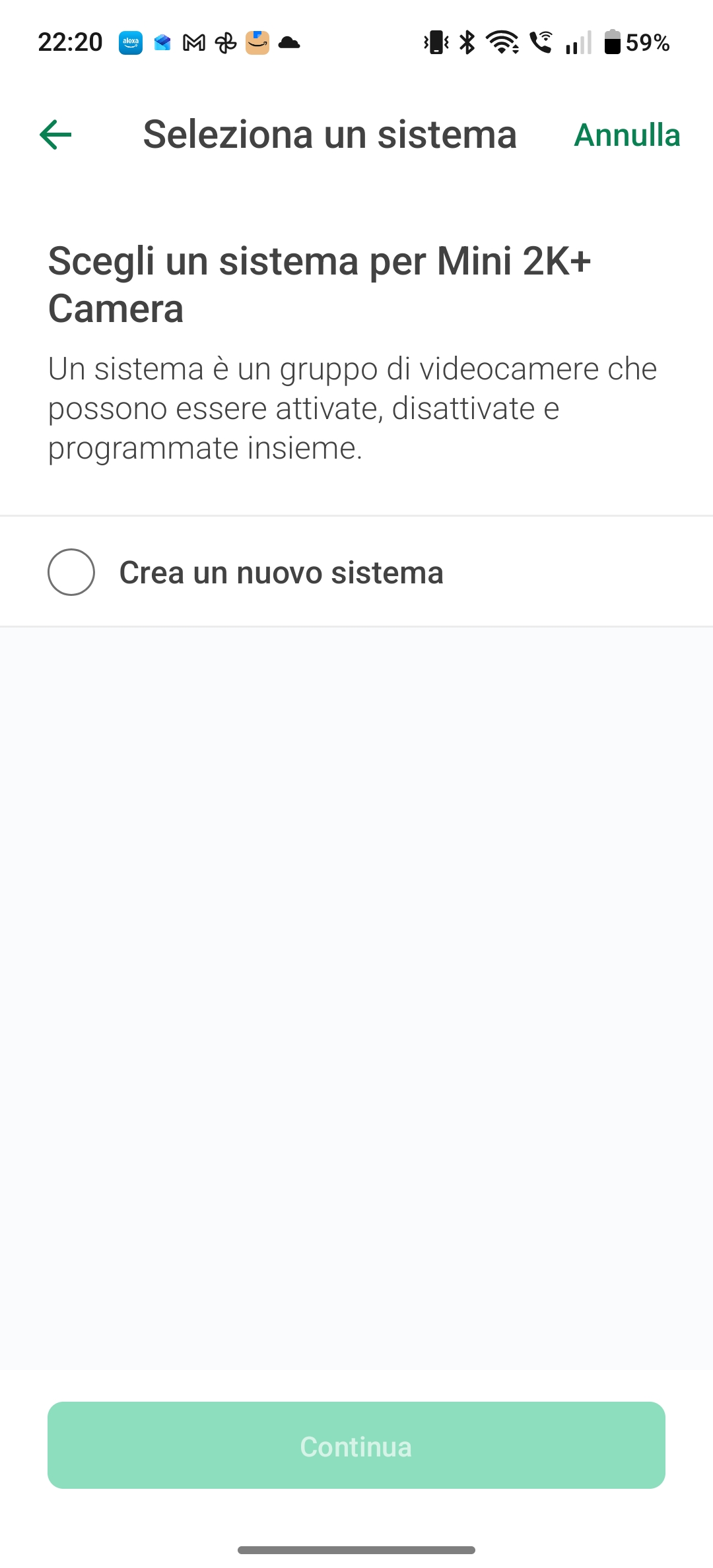
Task: Go back using the green arrow
Action: coord(55,135)
